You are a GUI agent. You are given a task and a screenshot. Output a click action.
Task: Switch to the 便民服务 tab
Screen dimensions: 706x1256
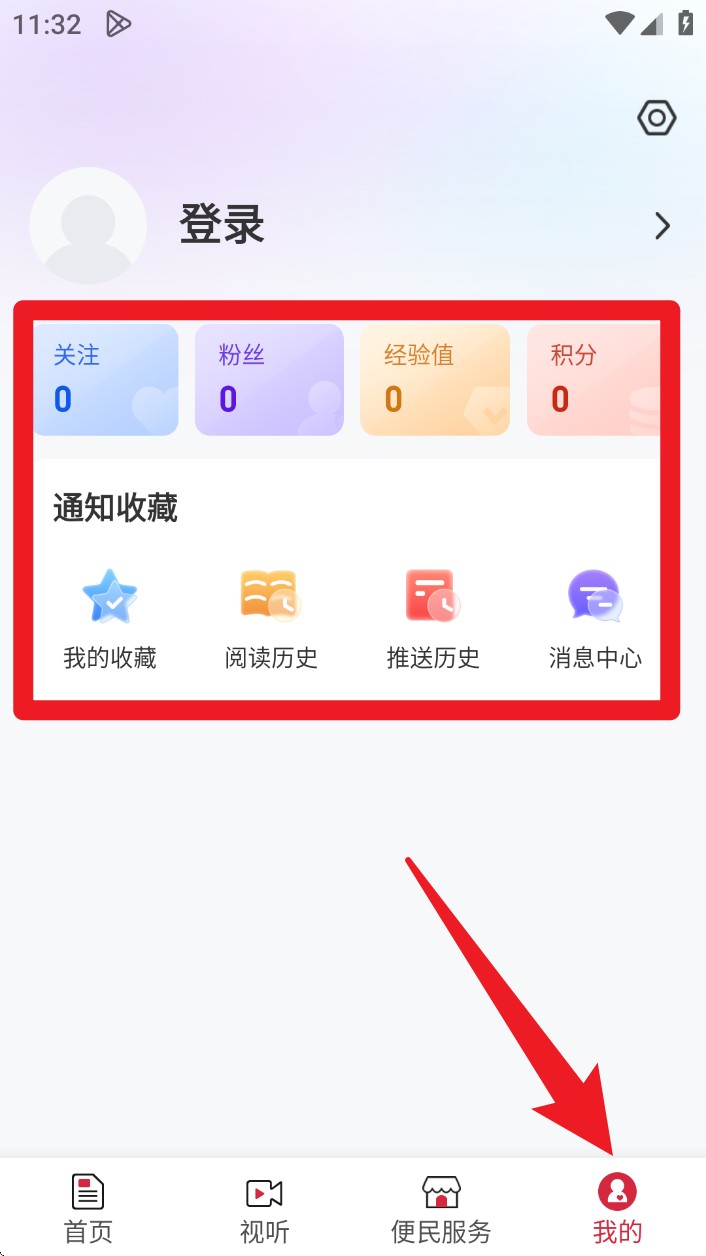[441, 1207]
